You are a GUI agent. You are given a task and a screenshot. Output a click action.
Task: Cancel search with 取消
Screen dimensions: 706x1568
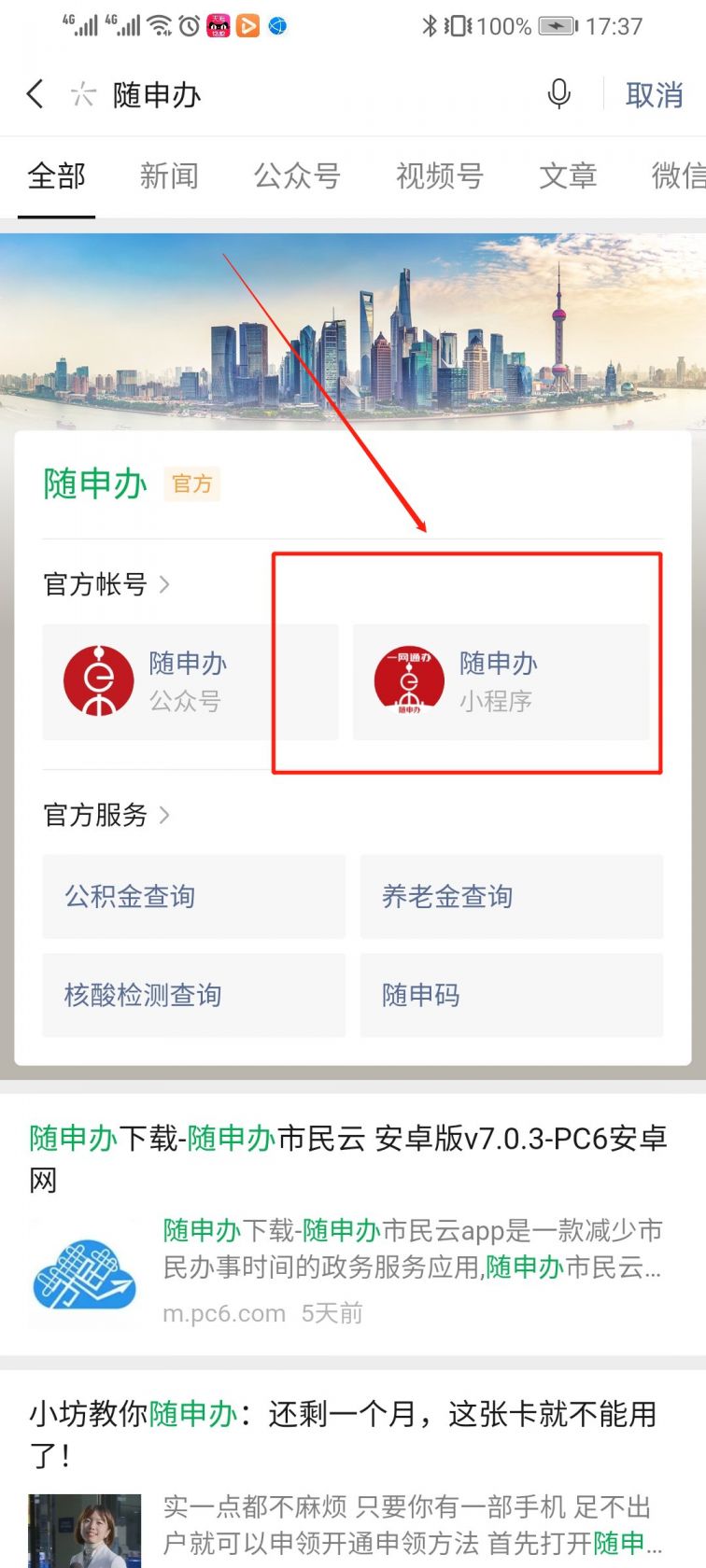pos(654,94)
